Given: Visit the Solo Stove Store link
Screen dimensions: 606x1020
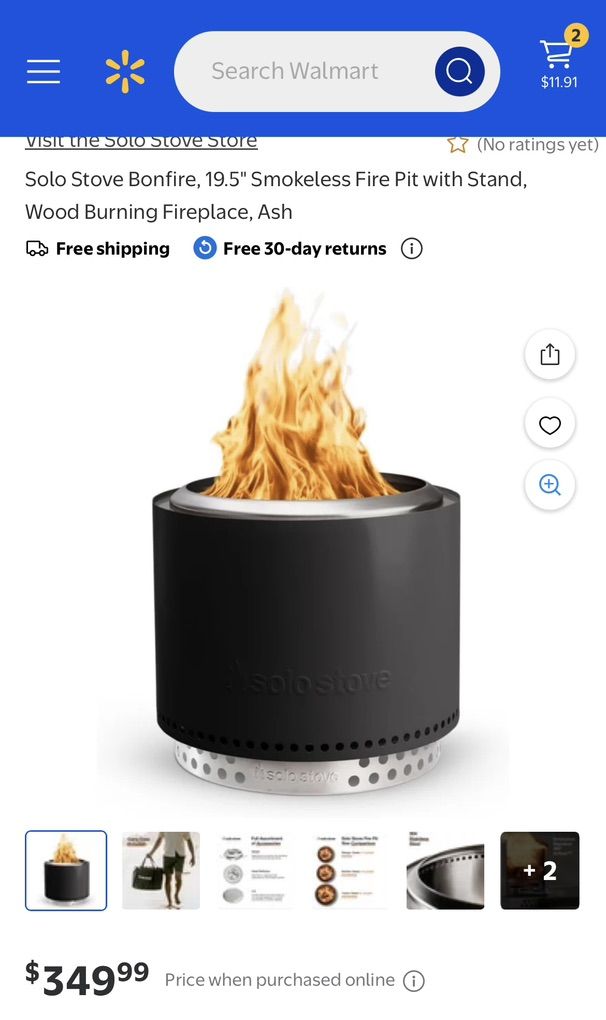Looking at the screenshot, I should coord(141,141).
